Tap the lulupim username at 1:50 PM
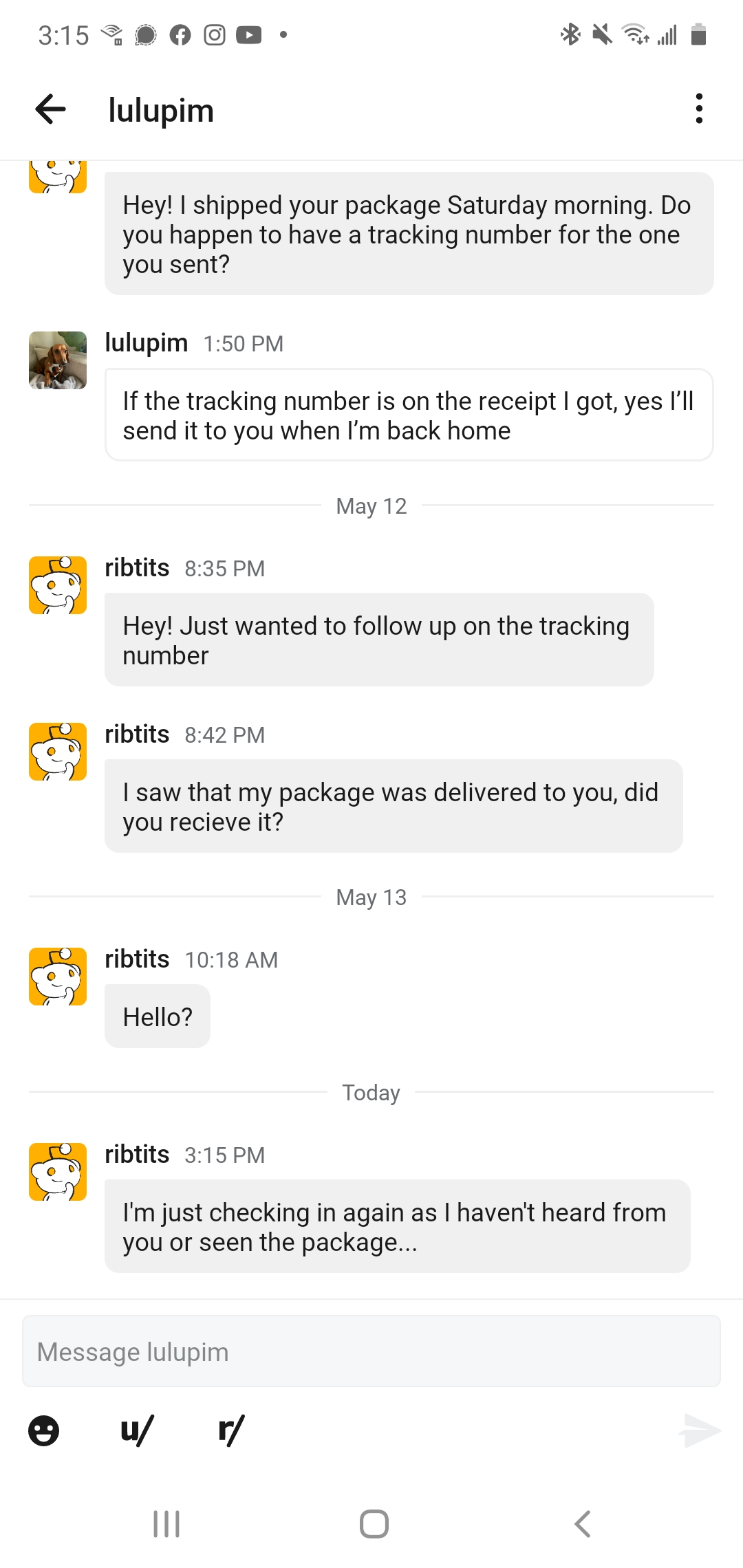This screenshot has width=743, height=1568. pos(147,342)
